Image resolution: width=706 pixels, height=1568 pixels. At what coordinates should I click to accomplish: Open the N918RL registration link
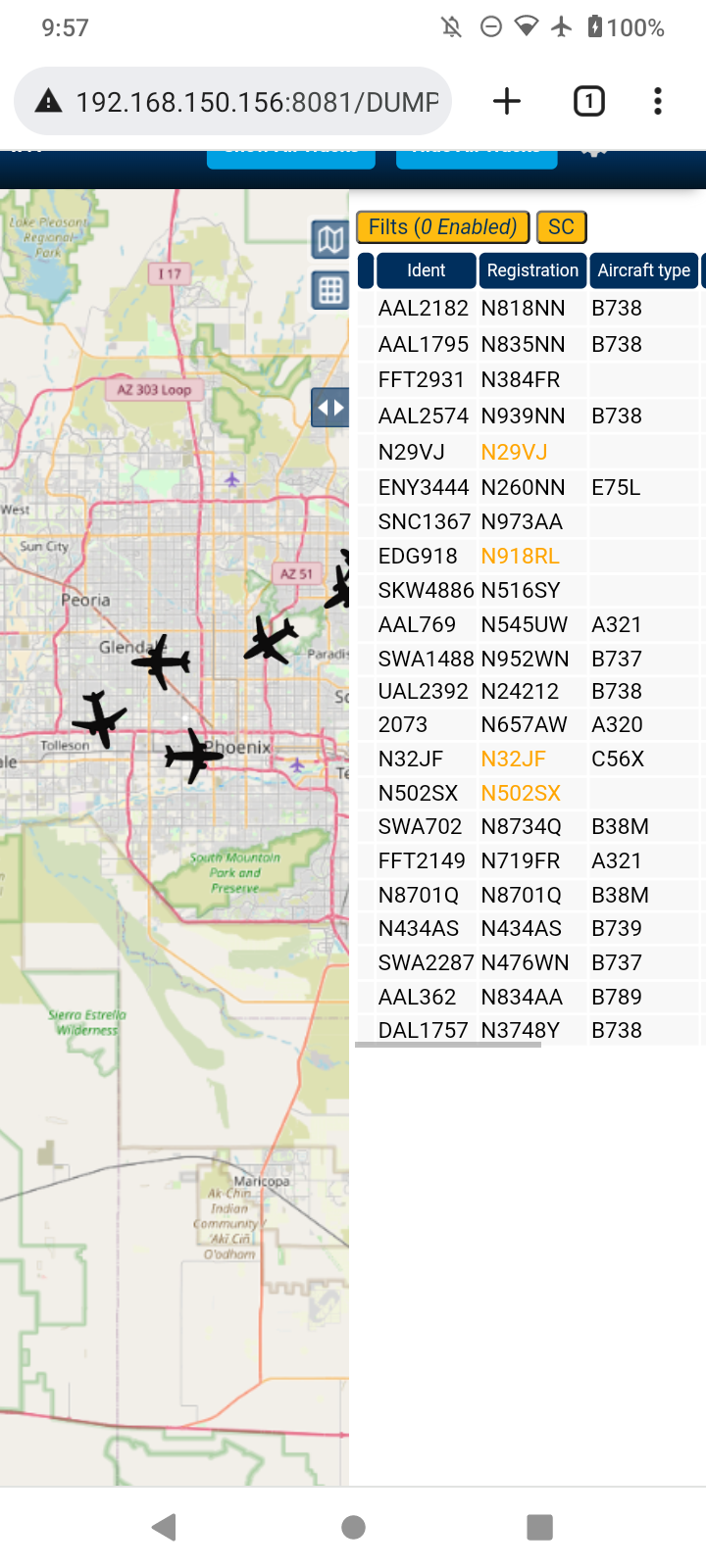[520, 556]
